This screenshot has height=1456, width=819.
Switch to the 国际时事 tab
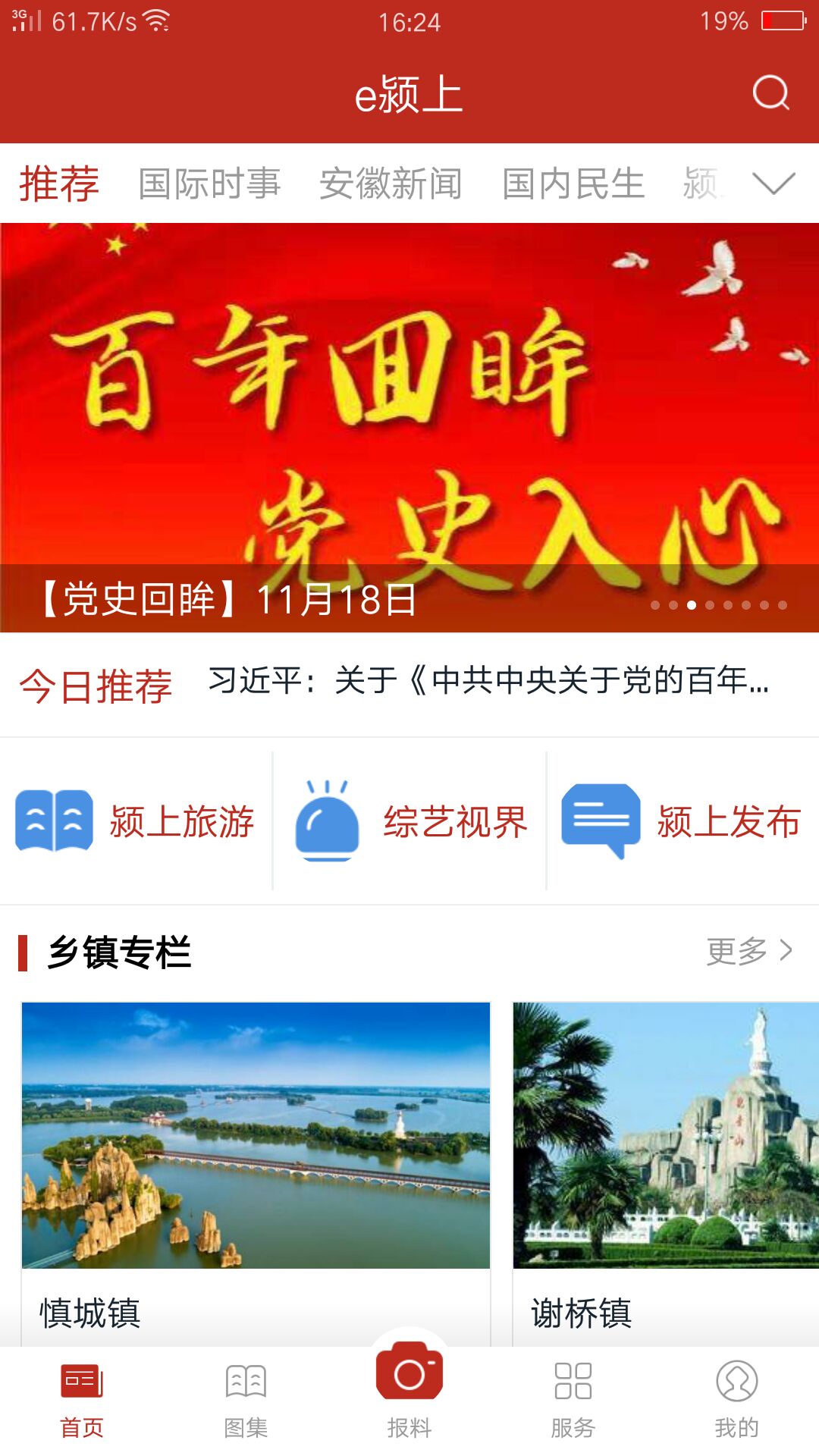coord(209,184)
